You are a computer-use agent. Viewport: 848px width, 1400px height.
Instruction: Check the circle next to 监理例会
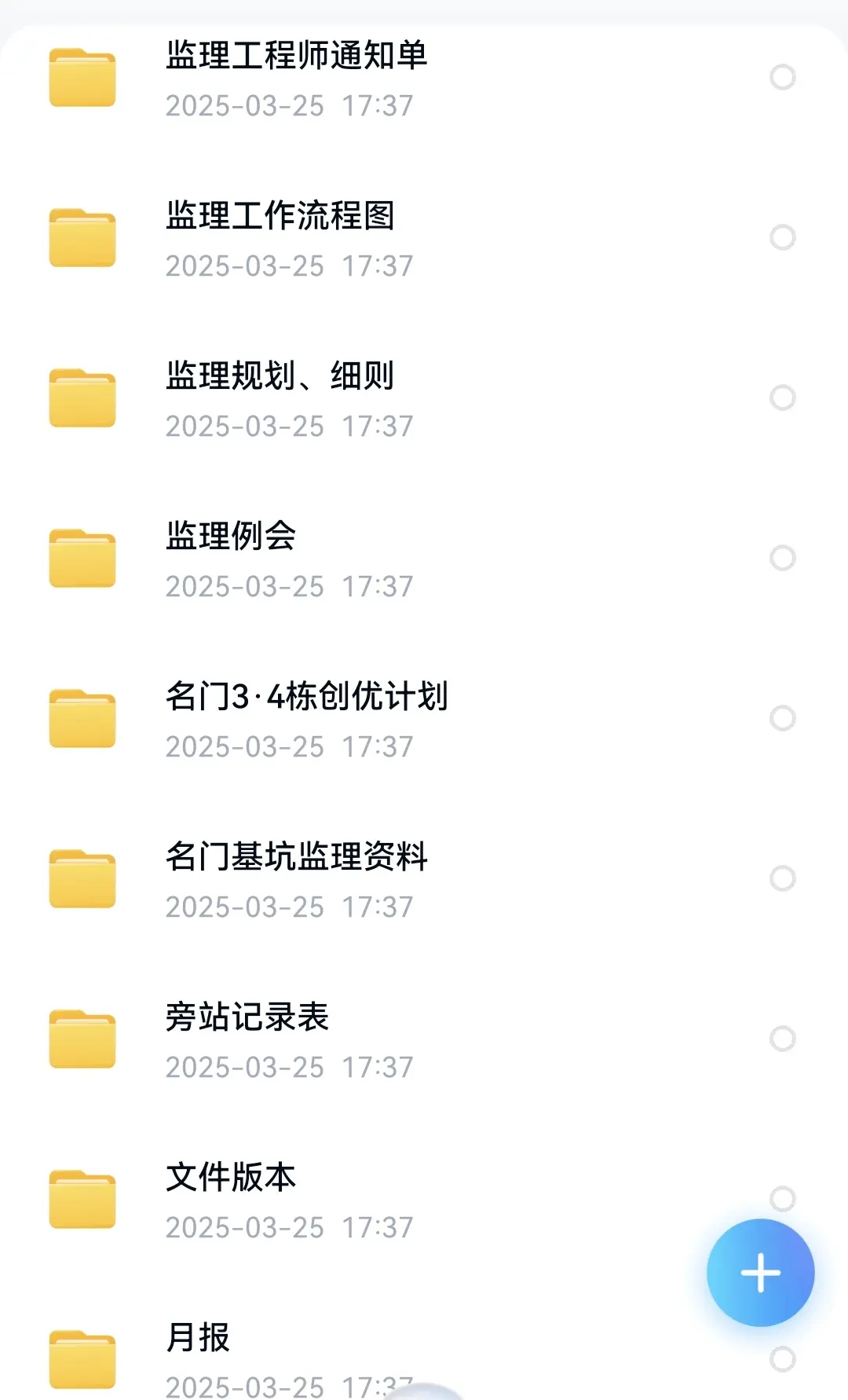pyautogui.click(x=782, y=558)
